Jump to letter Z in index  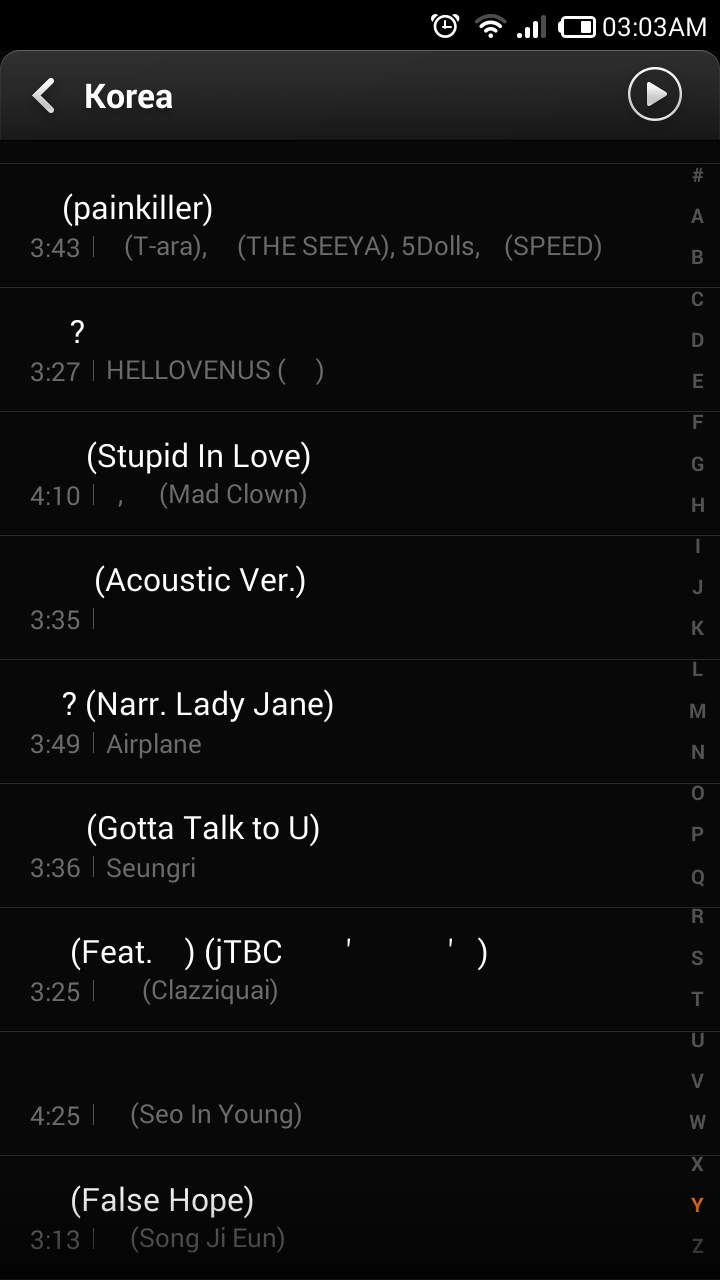pyautogui.click(x=698, y=1246)
